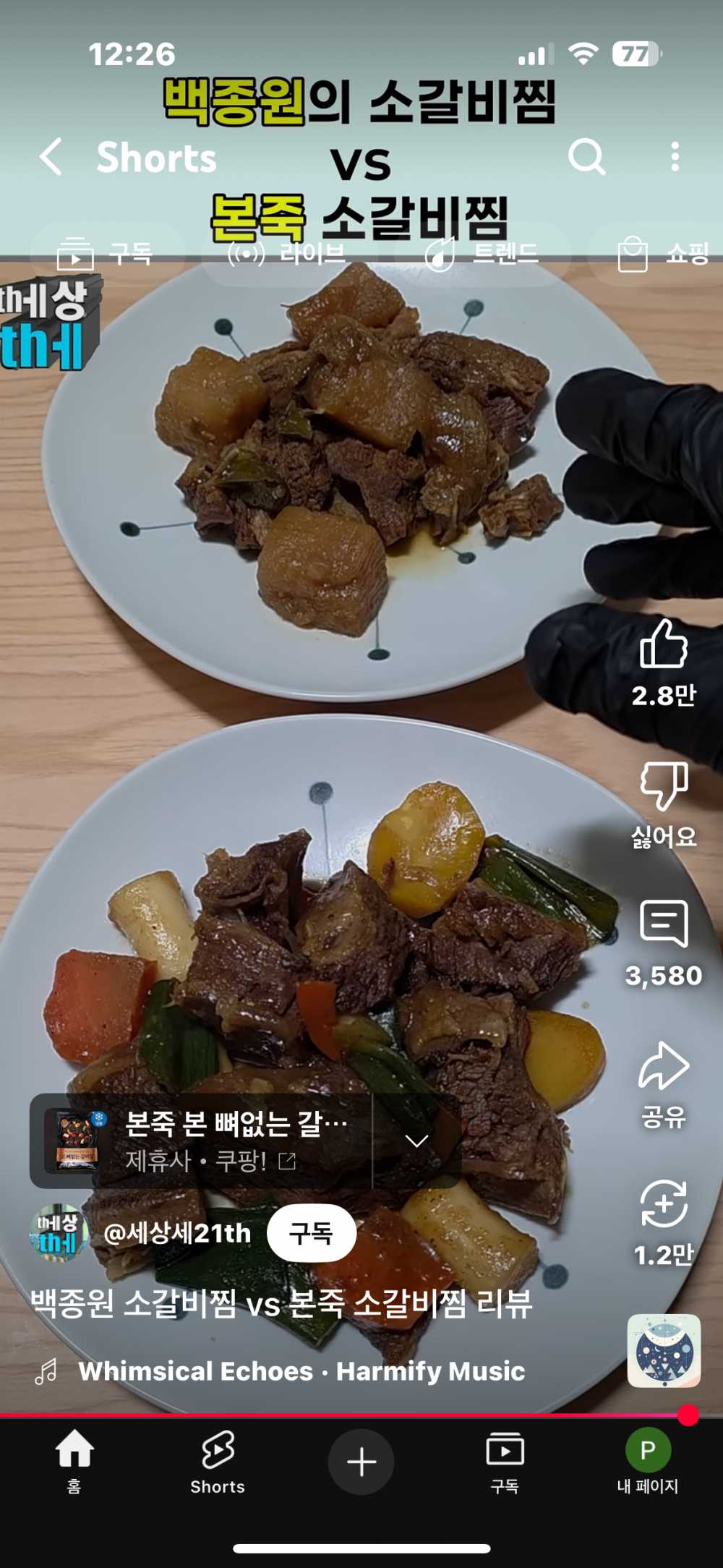The image size is (723, 1568).
Task: Dislike this Short via 싫어요
Action: pyautogui.click(x=663, y=787)
